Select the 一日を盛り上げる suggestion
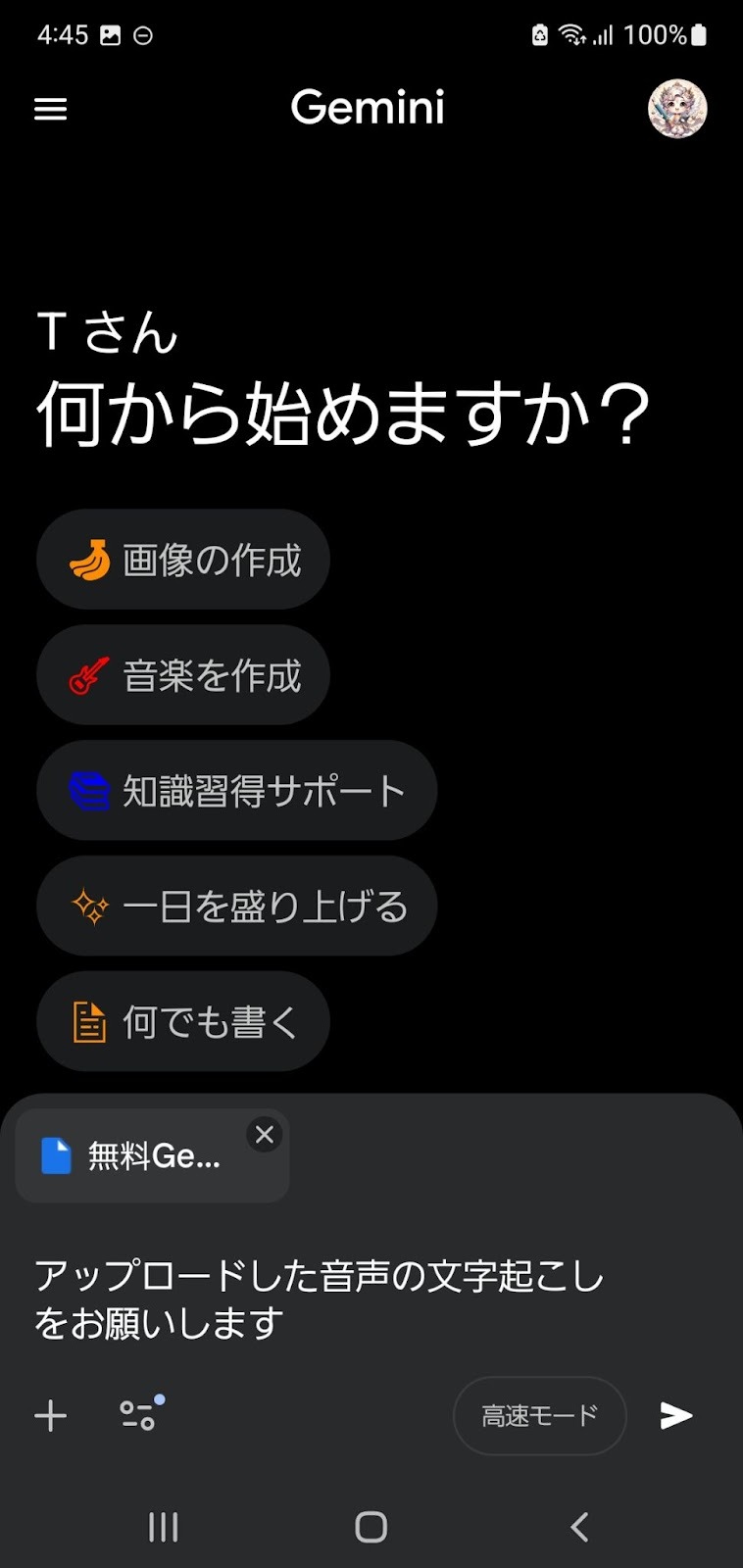The image size is (743, 1568). click(236, 906)
